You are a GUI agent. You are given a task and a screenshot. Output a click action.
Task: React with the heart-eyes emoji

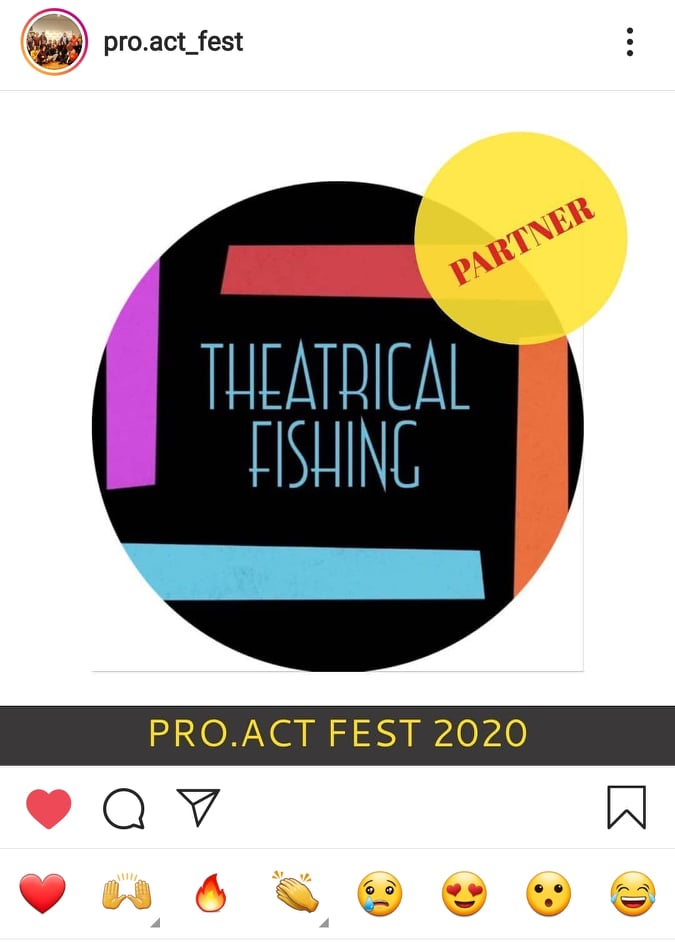click(464, 893)
